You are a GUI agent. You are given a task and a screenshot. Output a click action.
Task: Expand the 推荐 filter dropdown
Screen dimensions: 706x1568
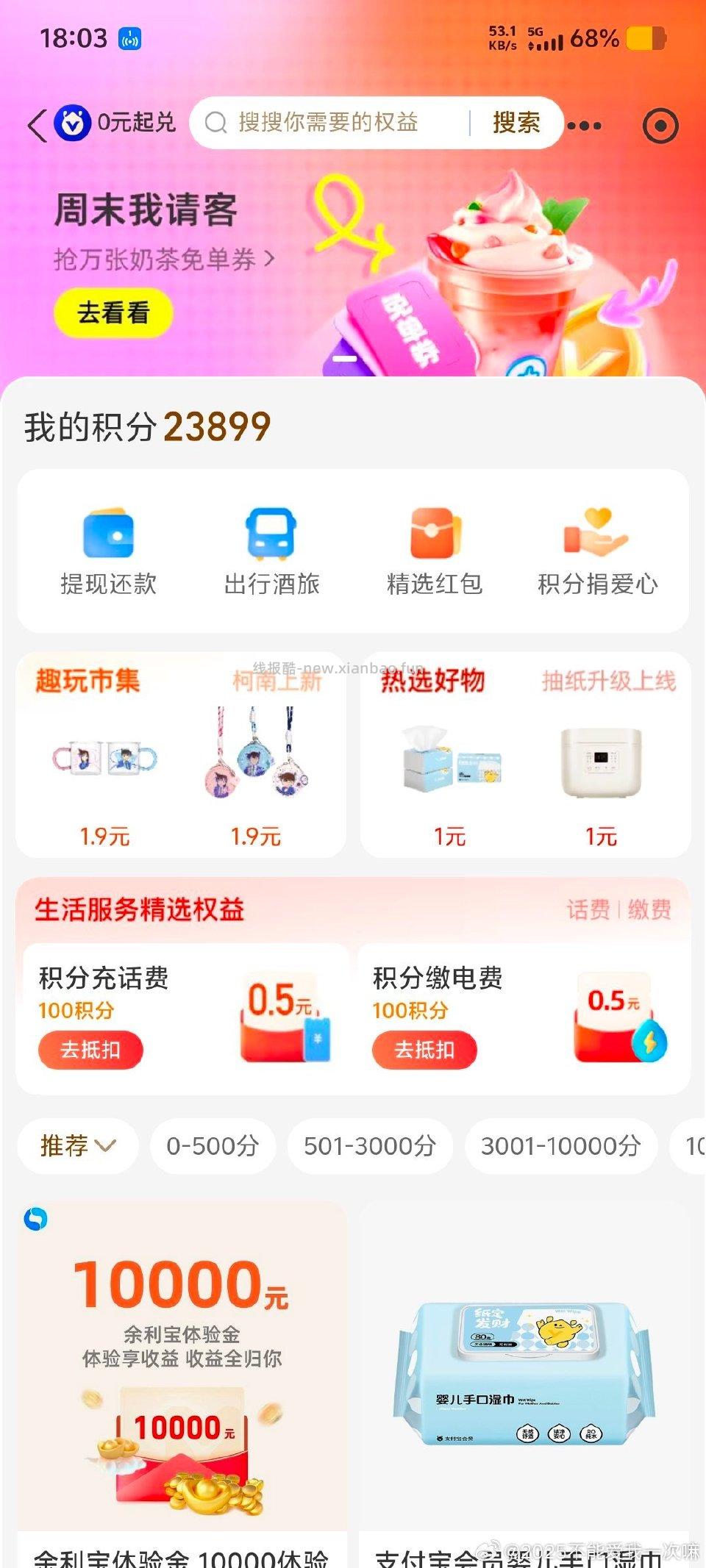pos(77,1145)
